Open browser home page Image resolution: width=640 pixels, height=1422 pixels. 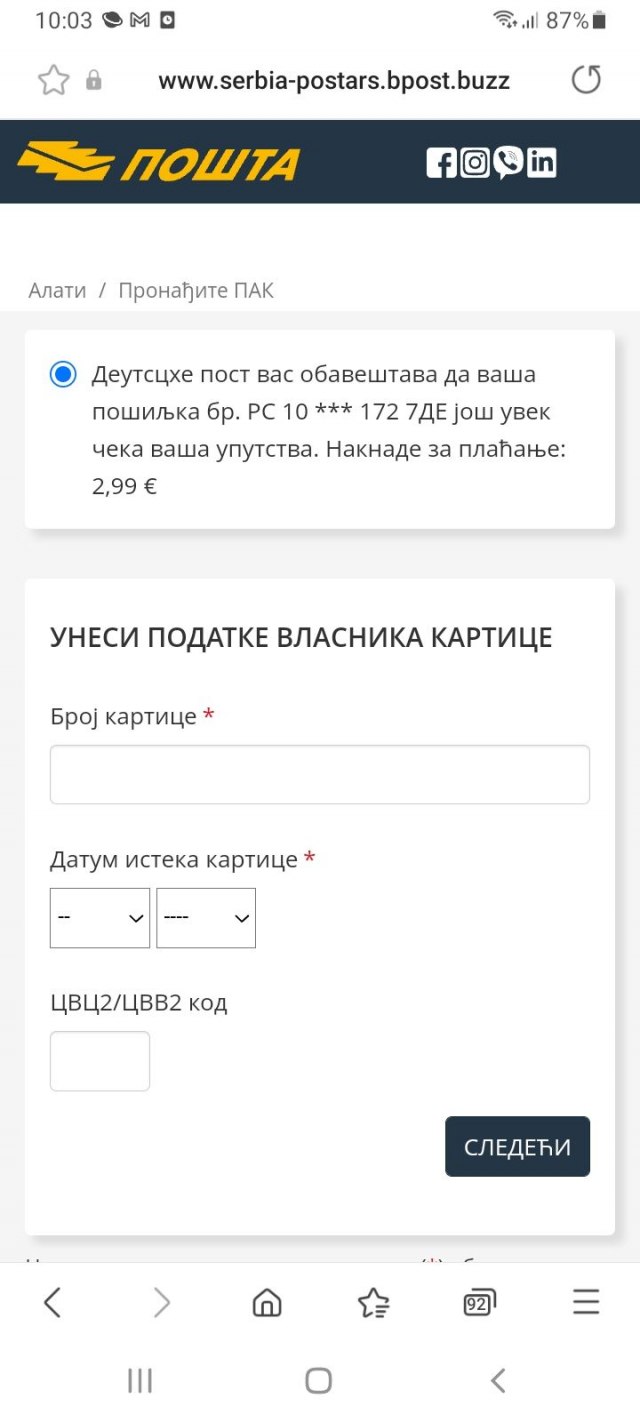tap(266, 1302)
